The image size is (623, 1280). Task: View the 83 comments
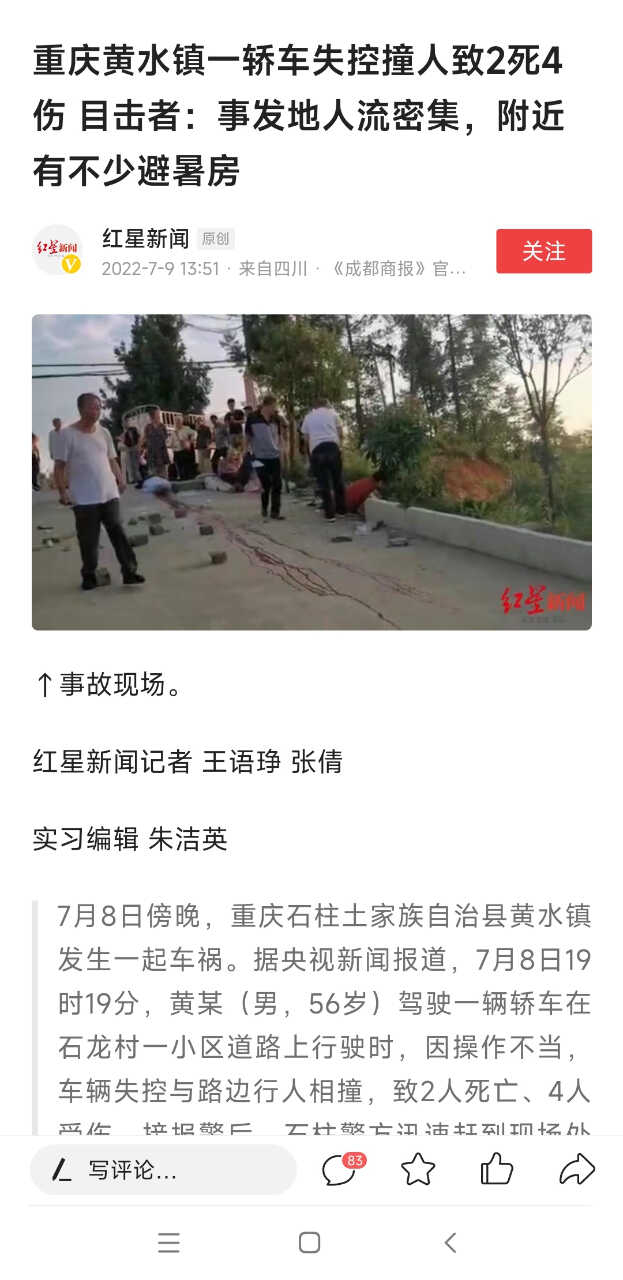click(x=340, y=1169)
